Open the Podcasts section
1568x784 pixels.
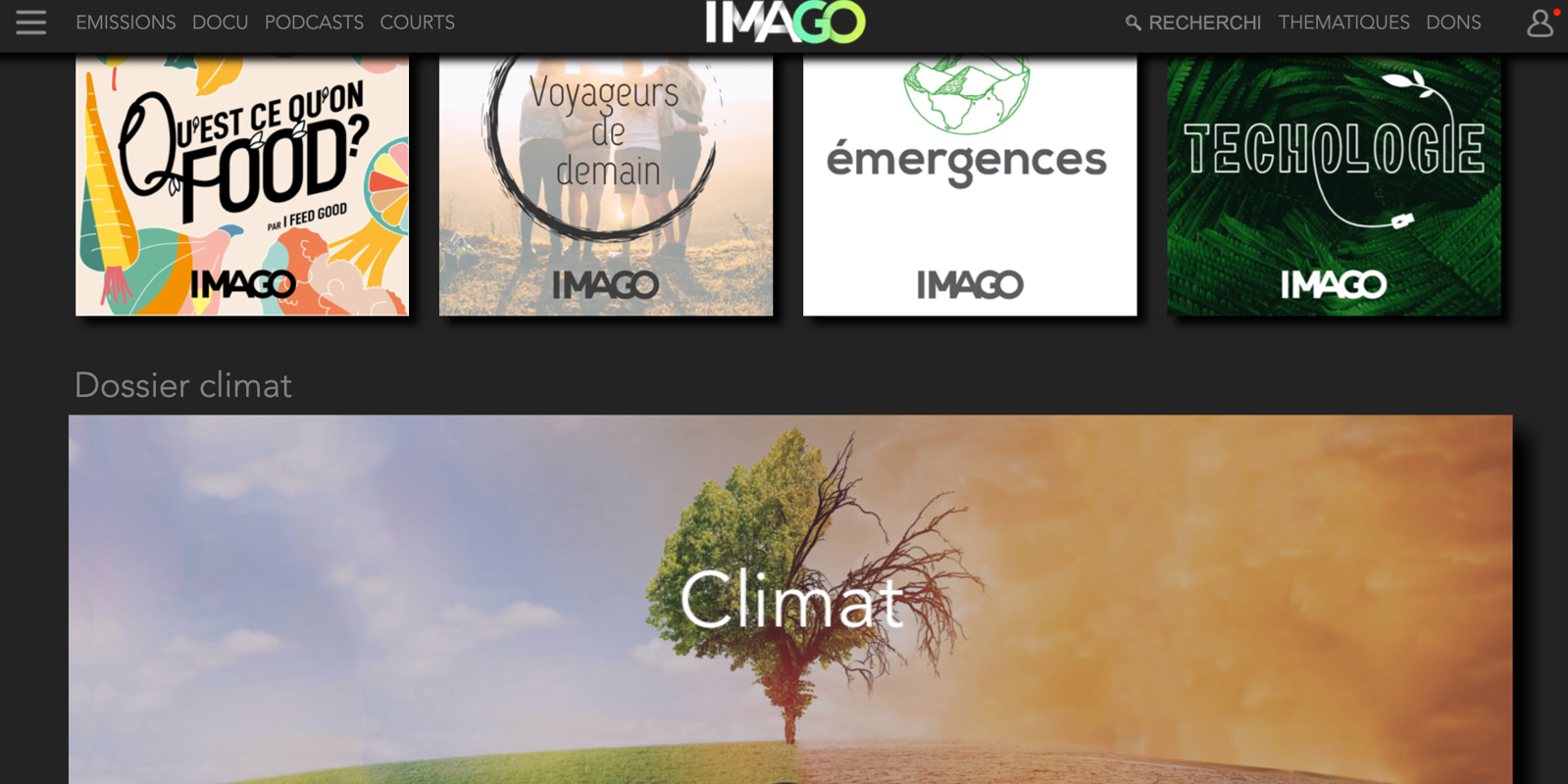[314, 23]
